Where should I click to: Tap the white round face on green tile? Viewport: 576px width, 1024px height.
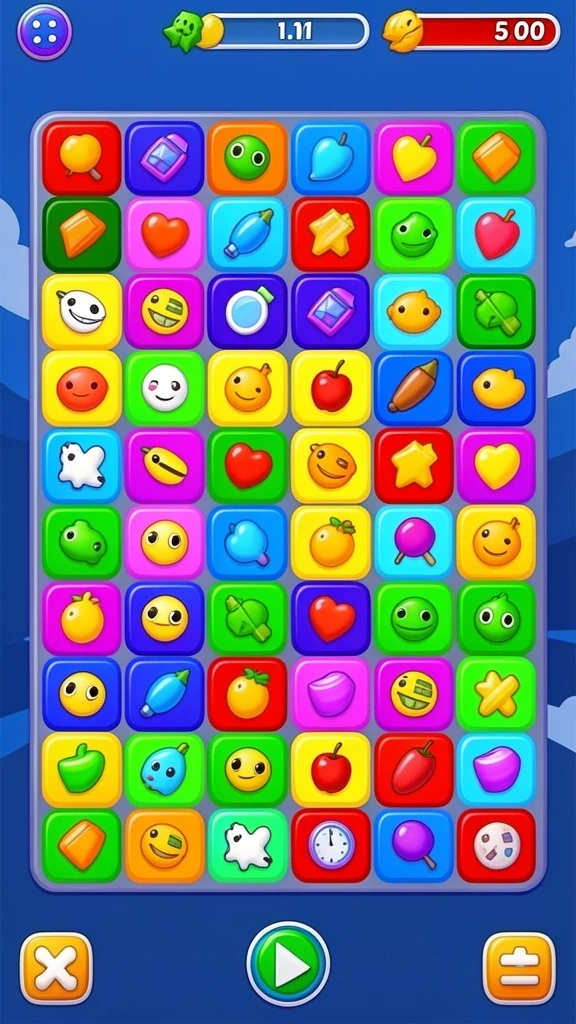(x=165, y=388)
